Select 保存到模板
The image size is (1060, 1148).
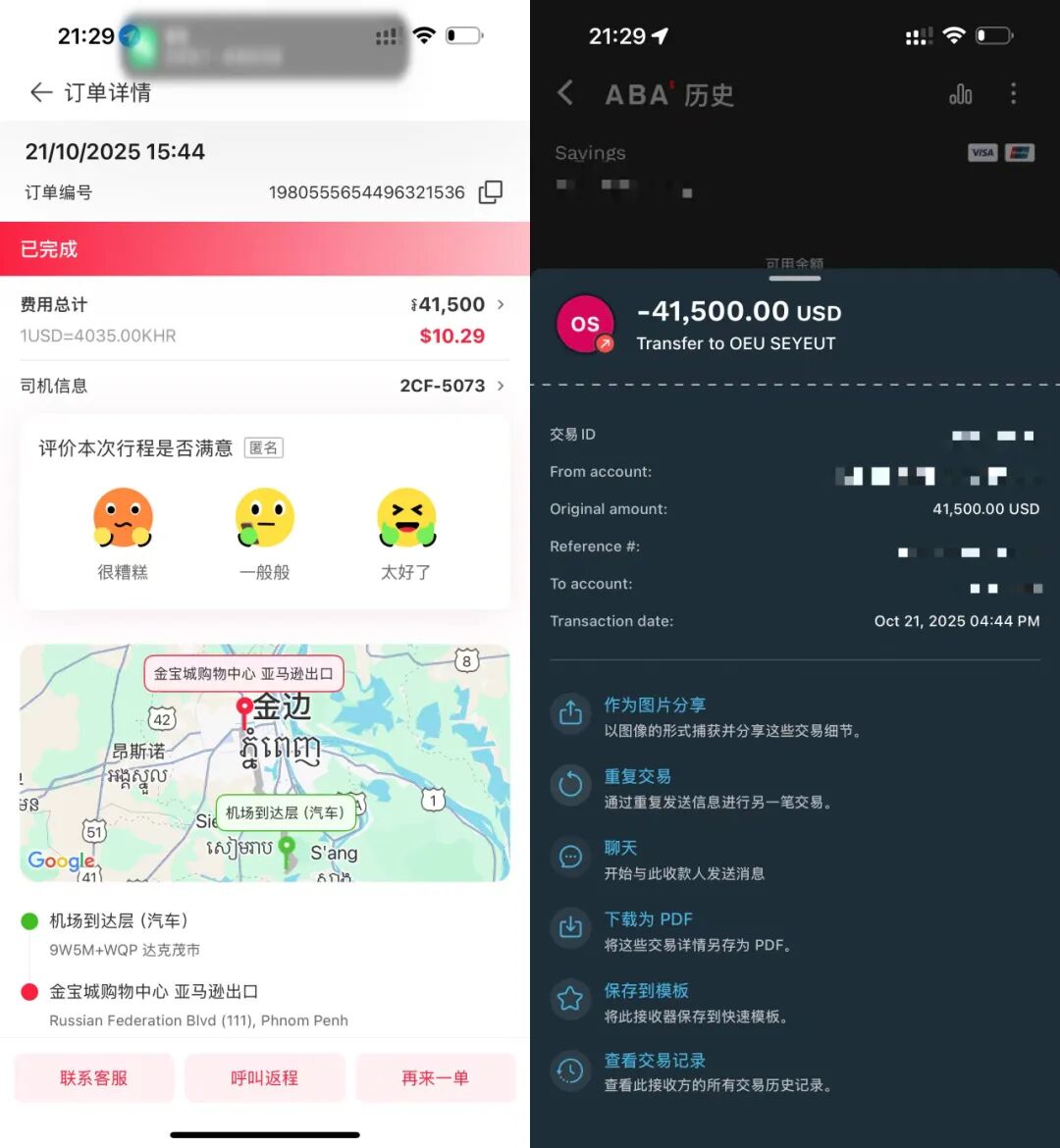646,1001
